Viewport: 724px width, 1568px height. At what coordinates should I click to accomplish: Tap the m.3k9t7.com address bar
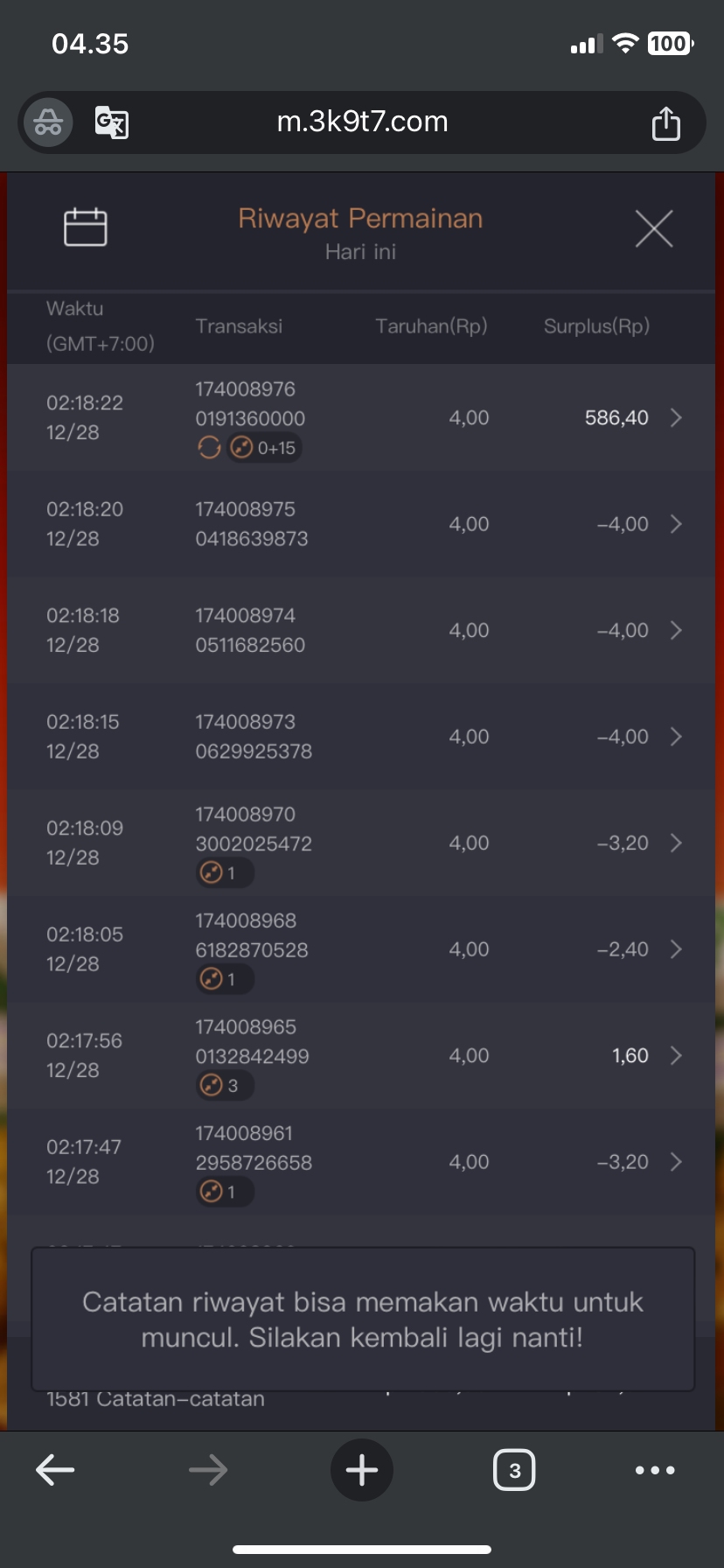(x=362, y=122)
